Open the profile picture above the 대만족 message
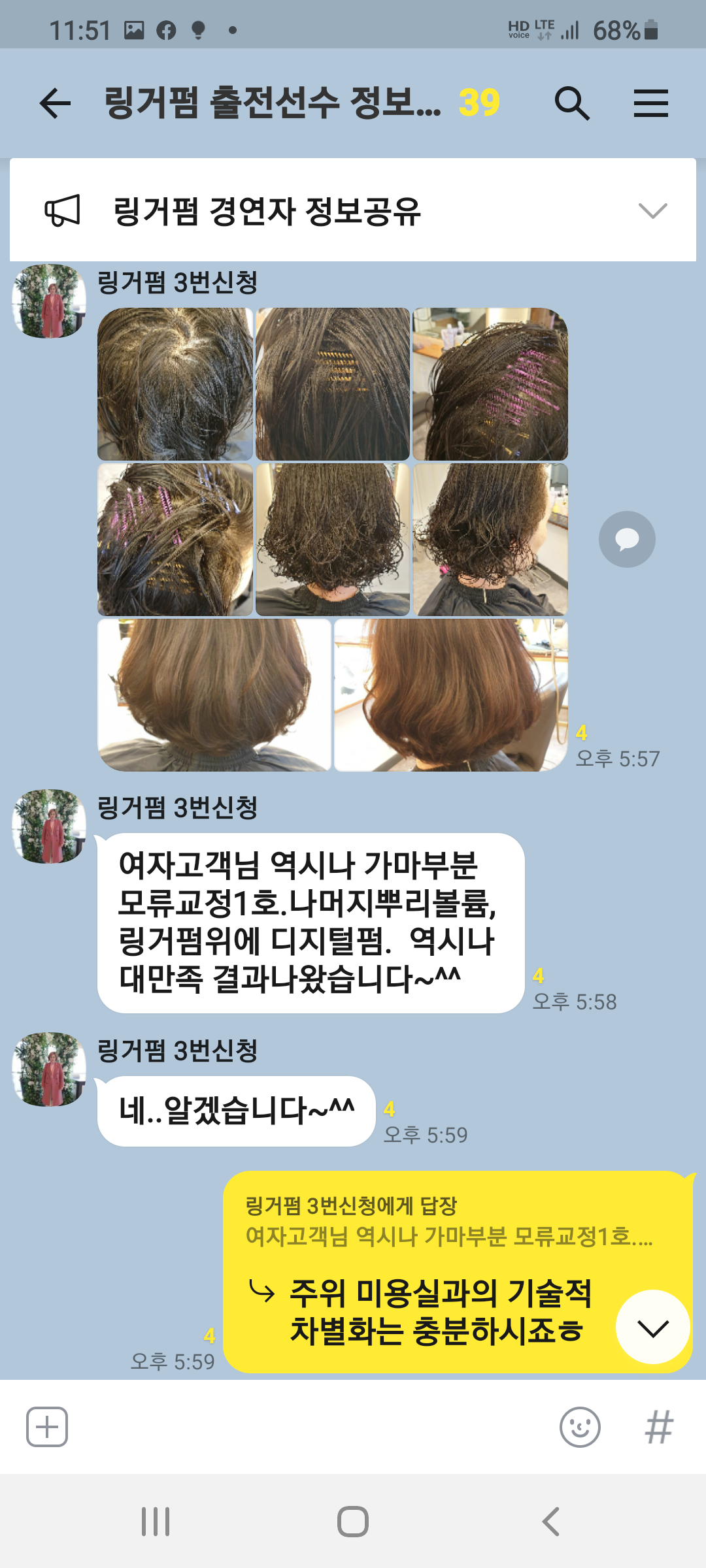Screen dimensions: 706x1568 (49, 826)
